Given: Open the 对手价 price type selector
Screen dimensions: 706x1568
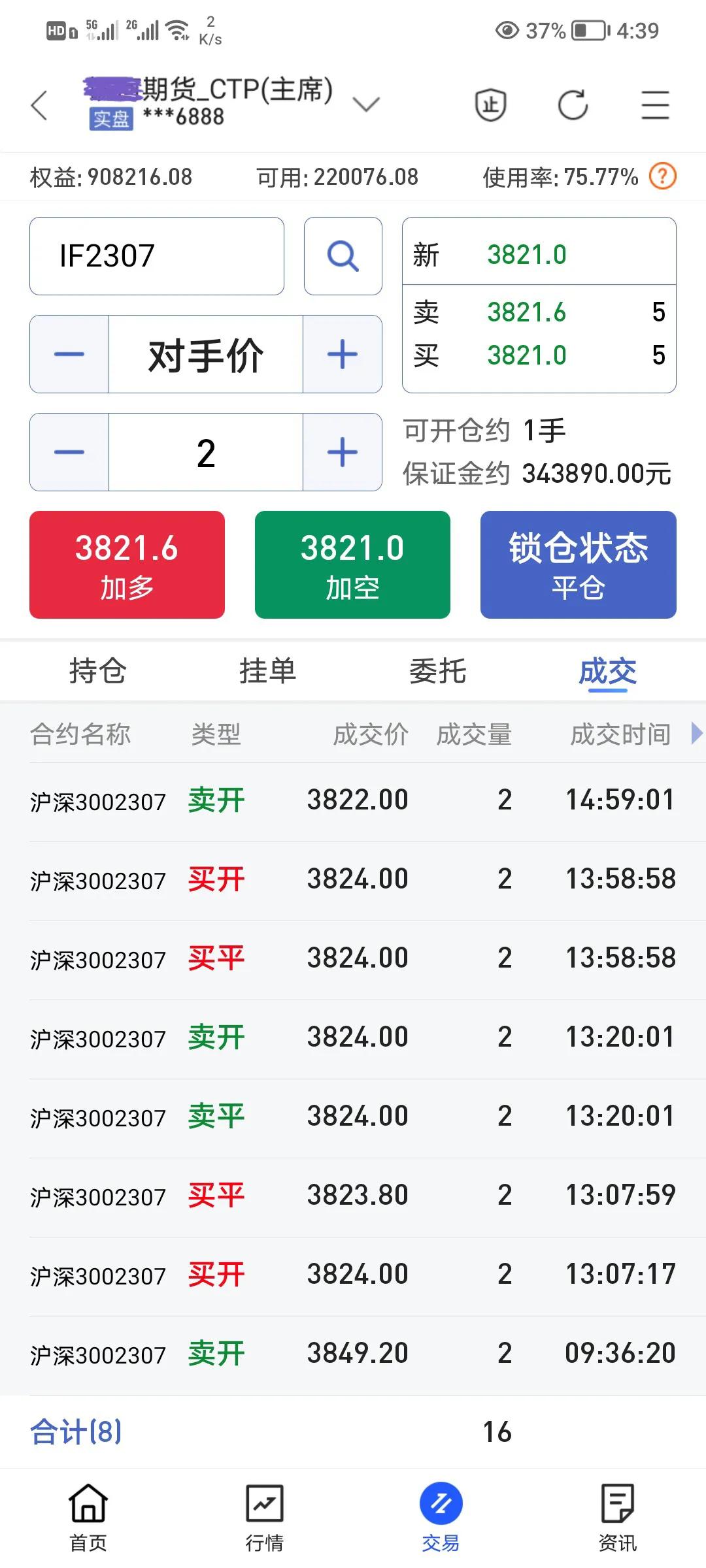Looking at the screenshot, I should pos(205,353).
